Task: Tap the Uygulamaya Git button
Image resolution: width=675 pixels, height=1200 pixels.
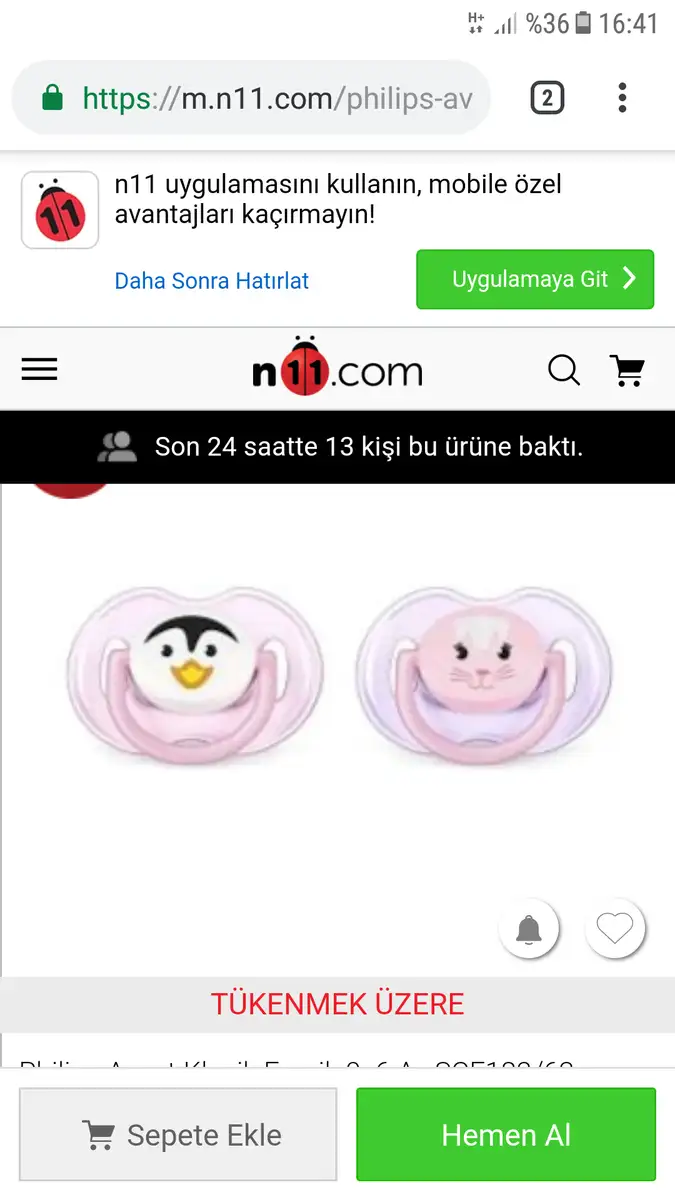Action: [535, 279]
